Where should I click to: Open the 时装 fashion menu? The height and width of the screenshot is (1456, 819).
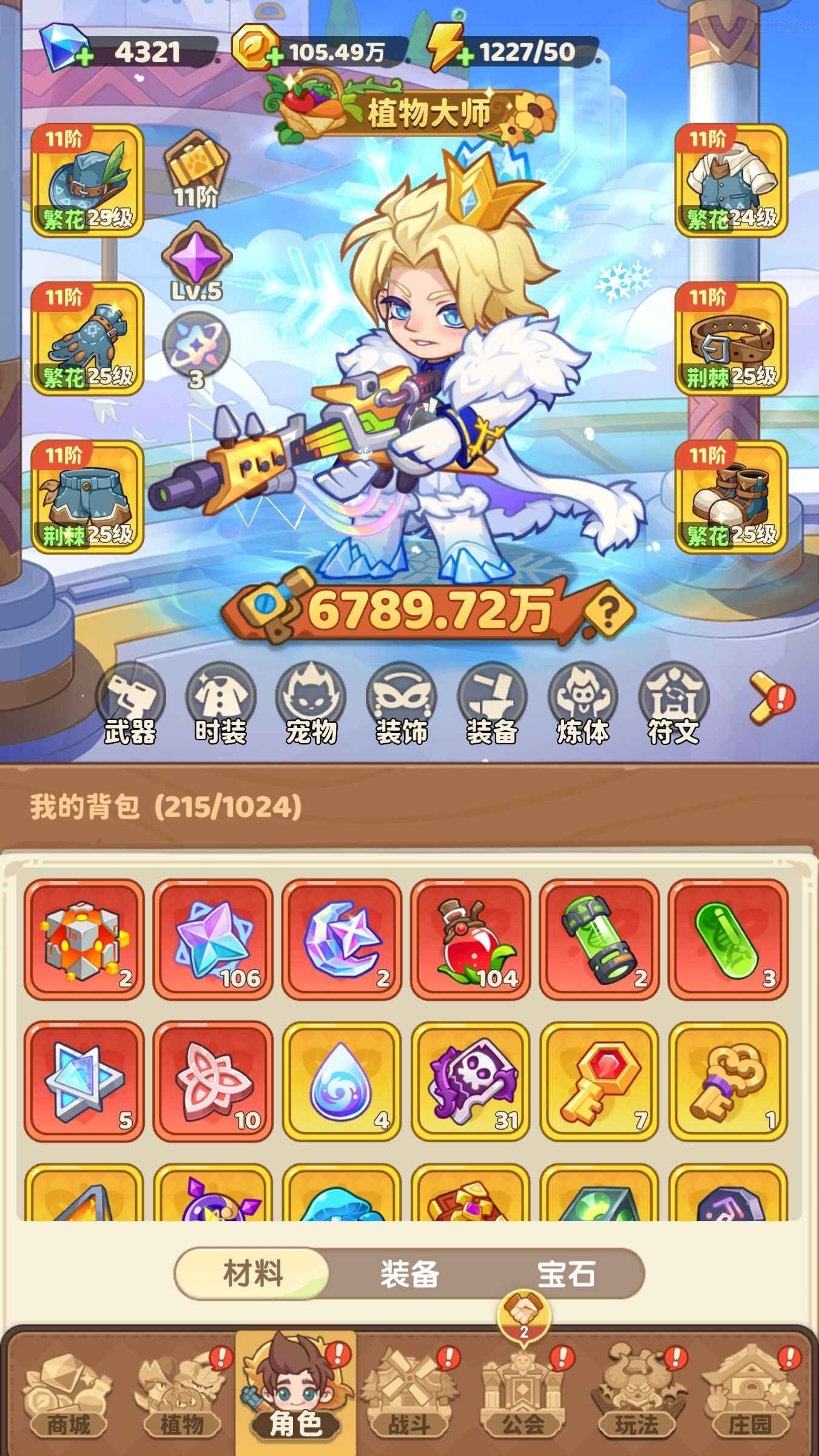[221, 704]
